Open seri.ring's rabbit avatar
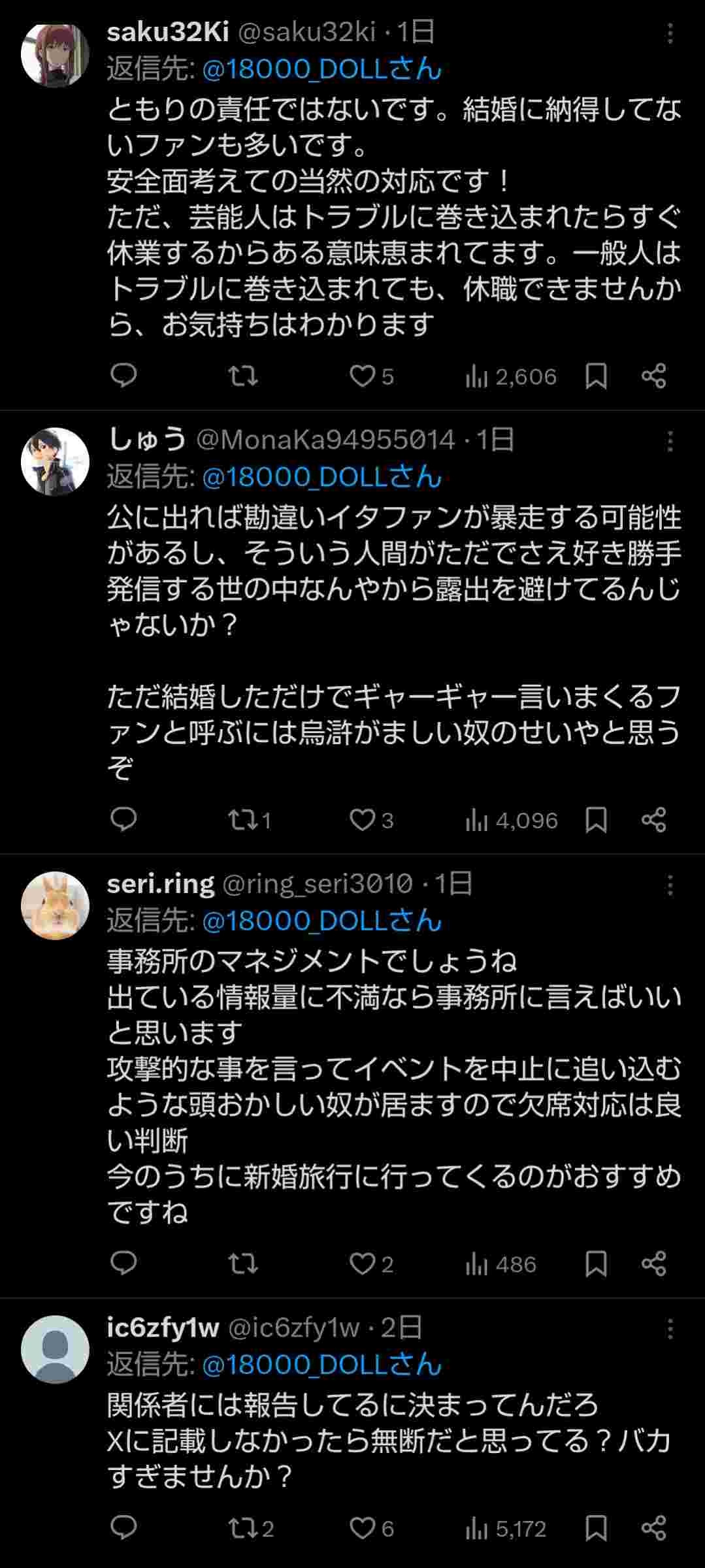 55,906
